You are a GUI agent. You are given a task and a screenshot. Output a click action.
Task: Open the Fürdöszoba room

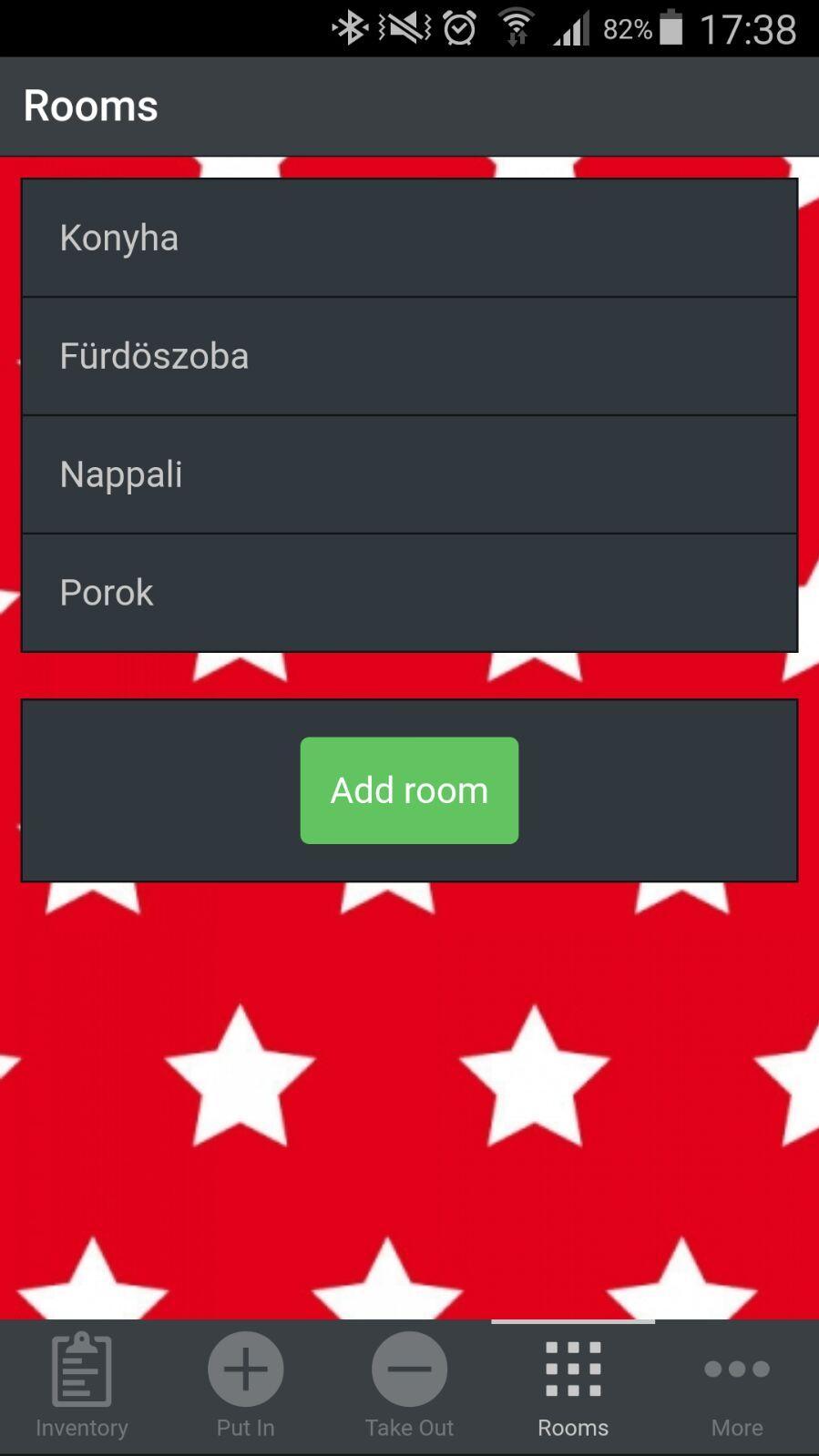[x=409, y=356]
